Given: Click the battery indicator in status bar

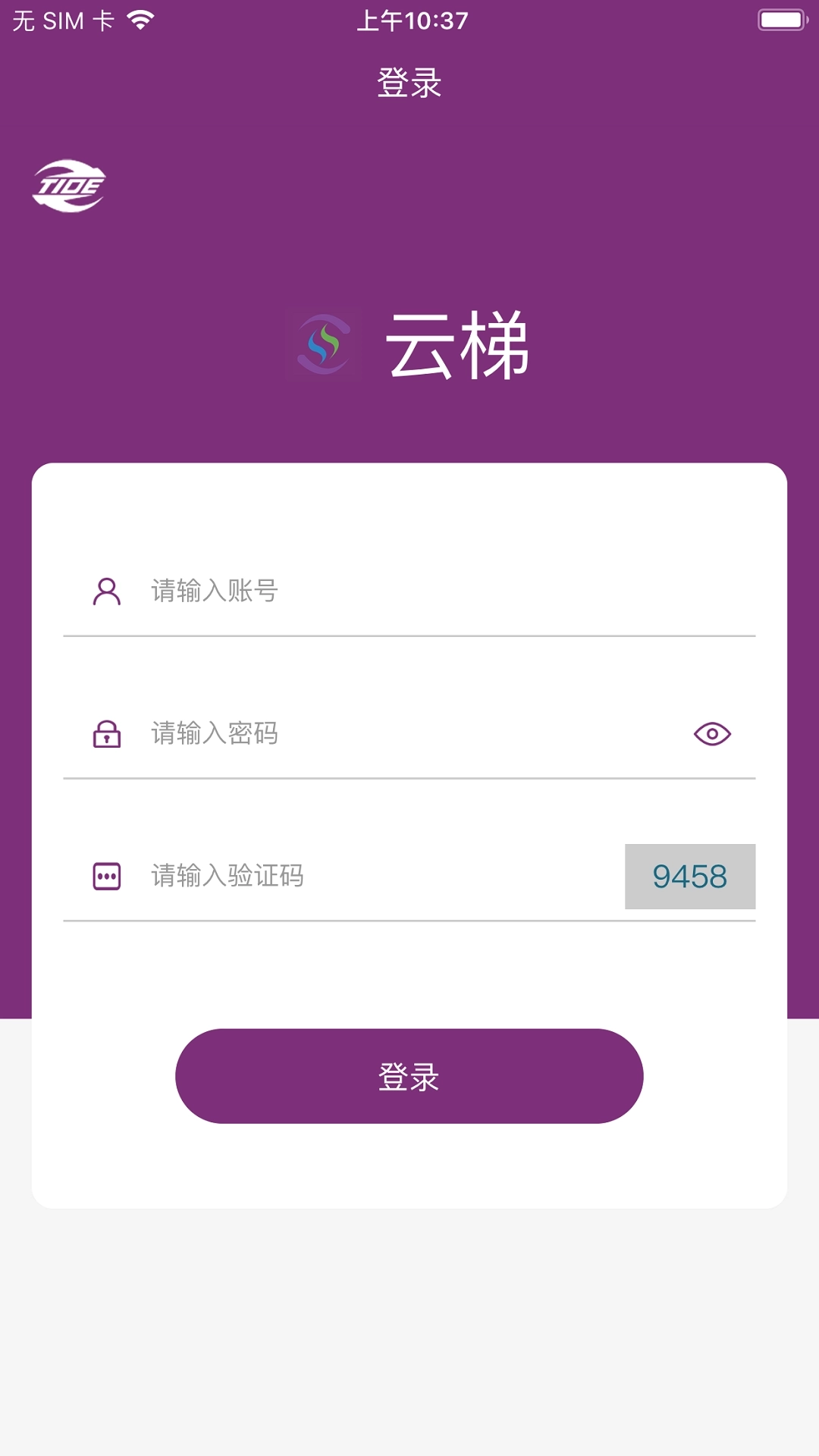Looking at the screenshot, I should coord(781,20).
